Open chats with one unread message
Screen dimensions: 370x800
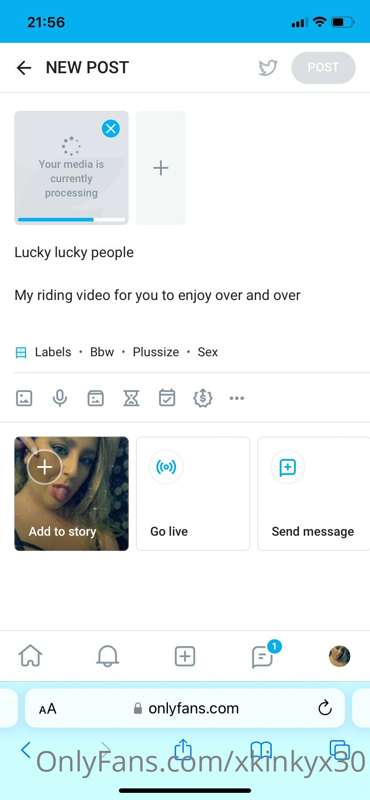[x=264, y=656]
